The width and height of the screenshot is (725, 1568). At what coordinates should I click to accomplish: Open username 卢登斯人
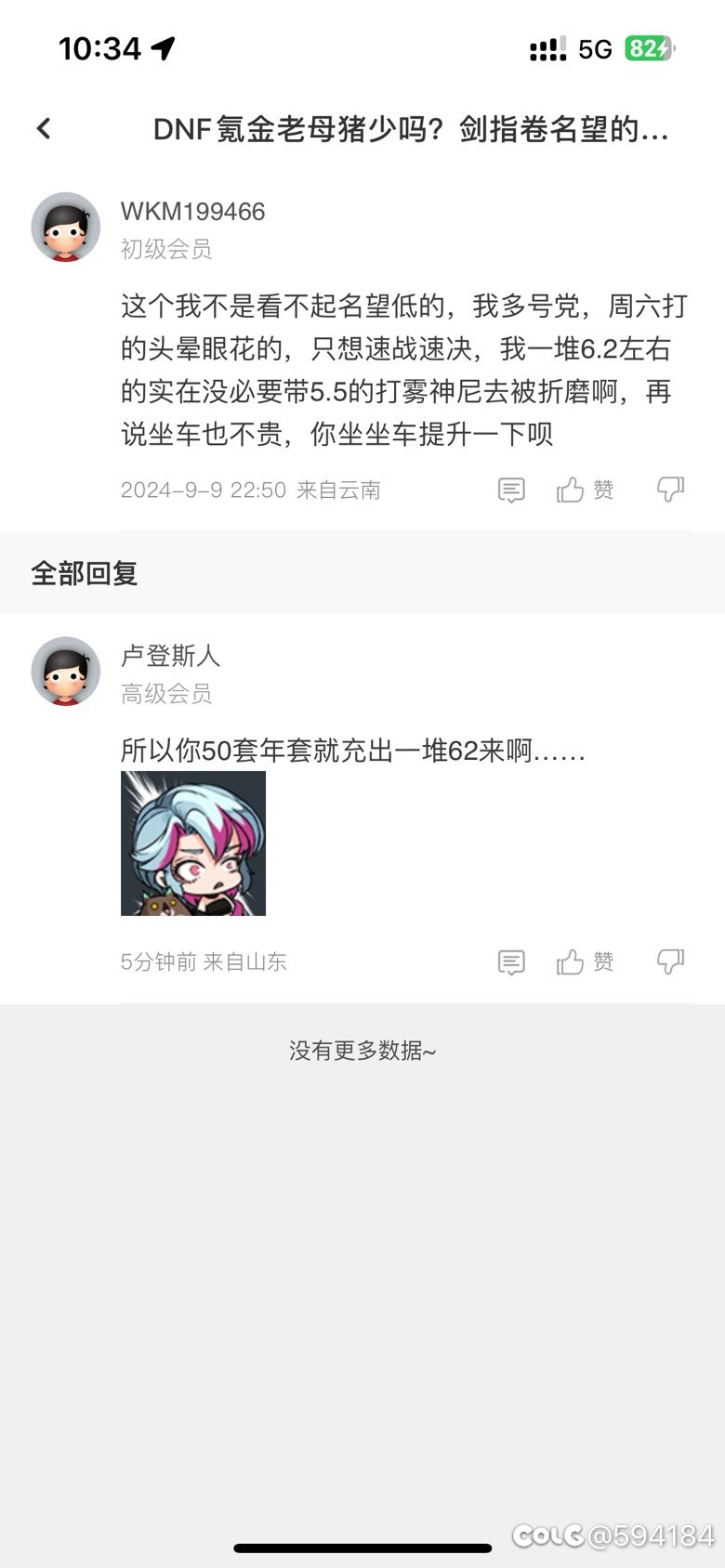pos(170,656)
